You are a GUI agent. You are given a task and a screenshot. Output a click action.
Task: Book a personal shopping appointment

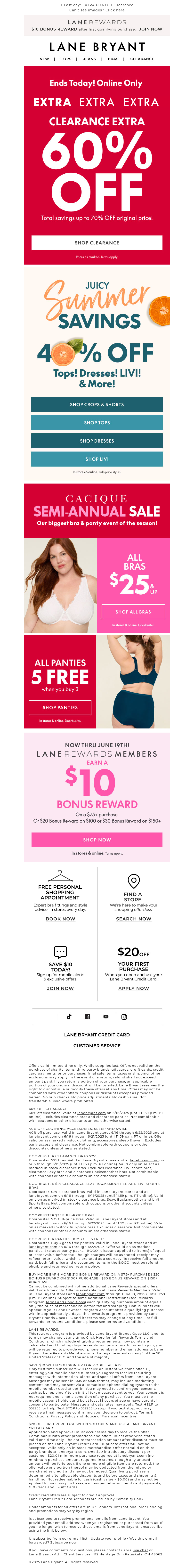tap(60, 919)
